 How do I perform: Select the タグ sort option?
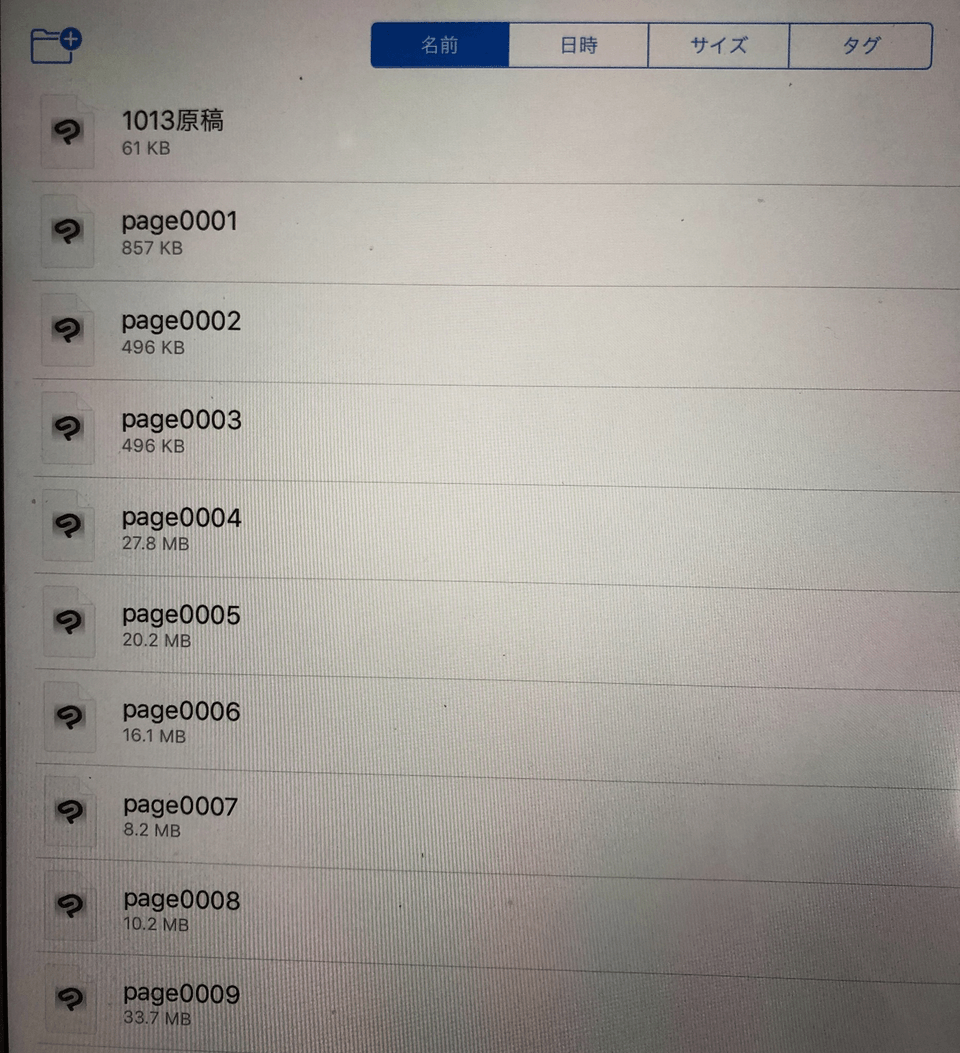pos(860,45)
